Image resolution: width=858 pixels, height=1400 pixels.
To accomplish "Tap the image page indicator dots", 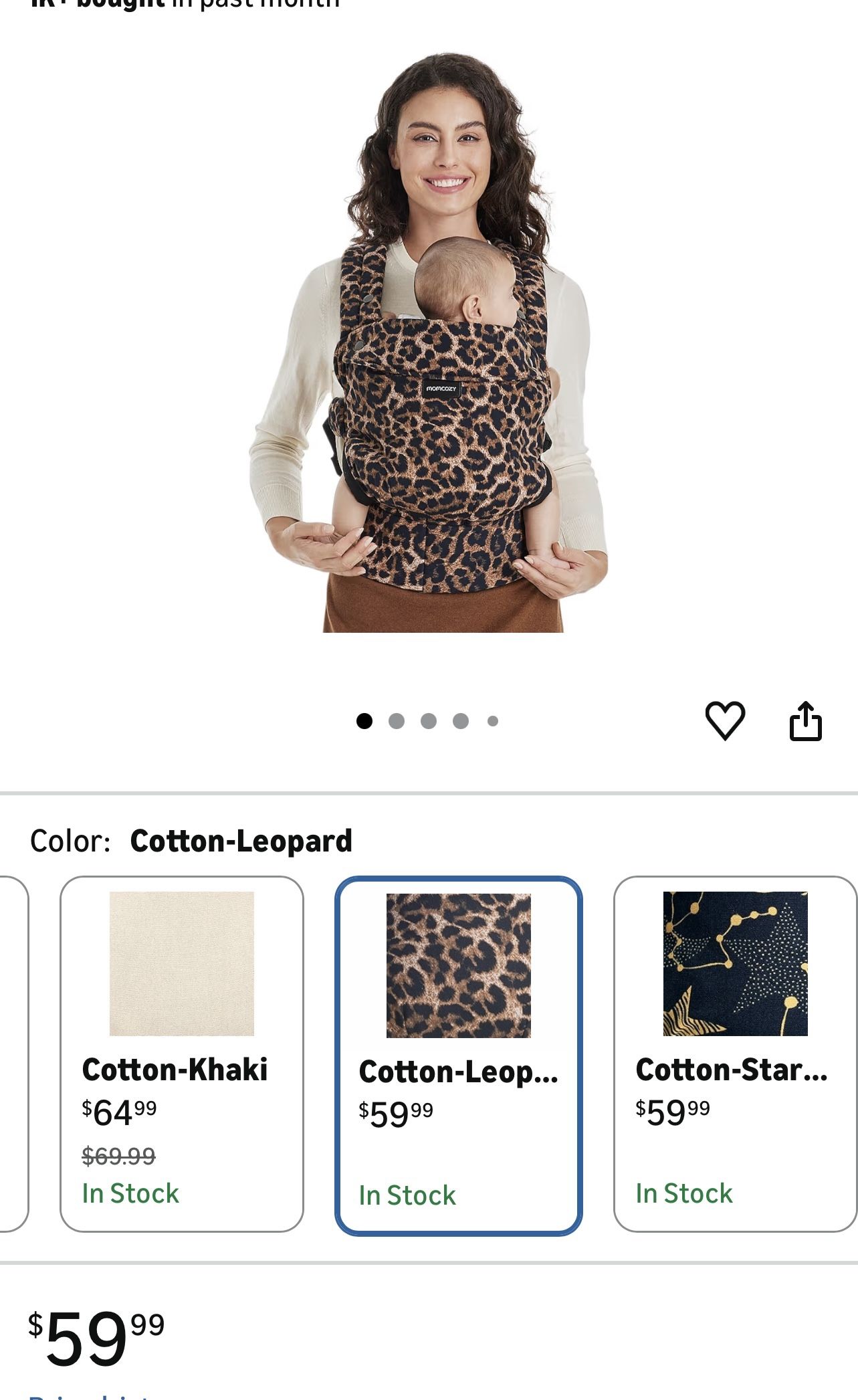I will pos(428,720).
